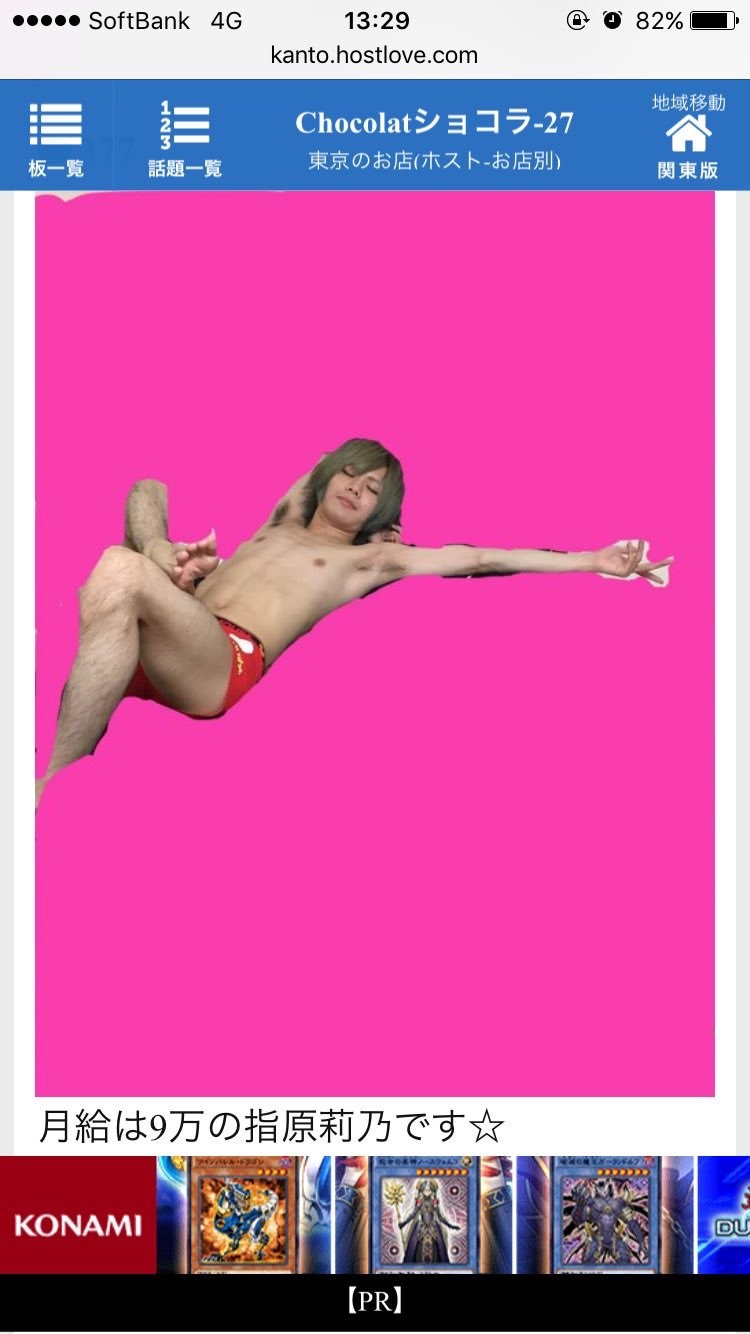The image size is (750, 1334).
Task: Open the 板一覧 board list
Action: coord(56,138)
